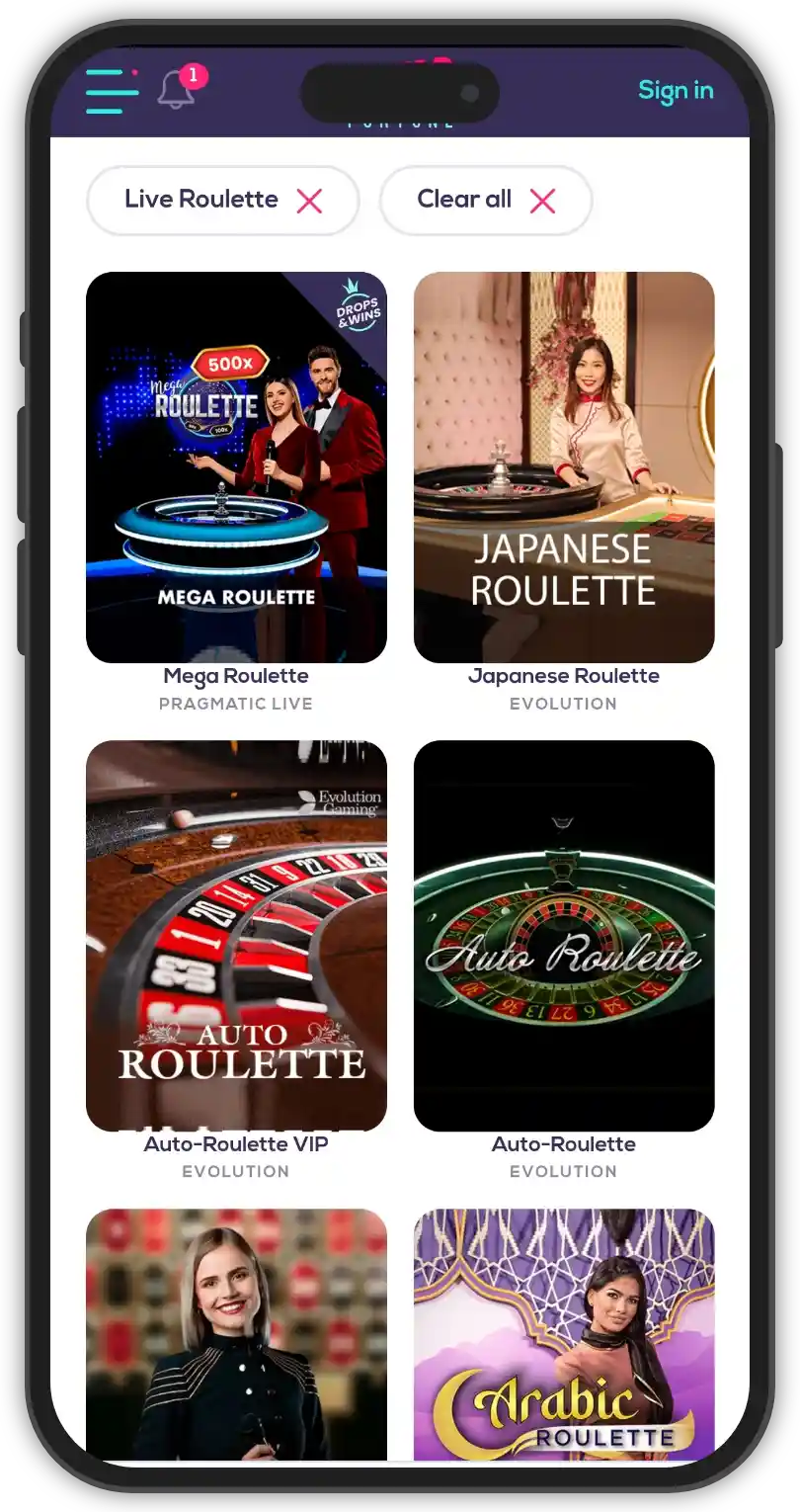Open the hamburger menu

click(112, 91)
